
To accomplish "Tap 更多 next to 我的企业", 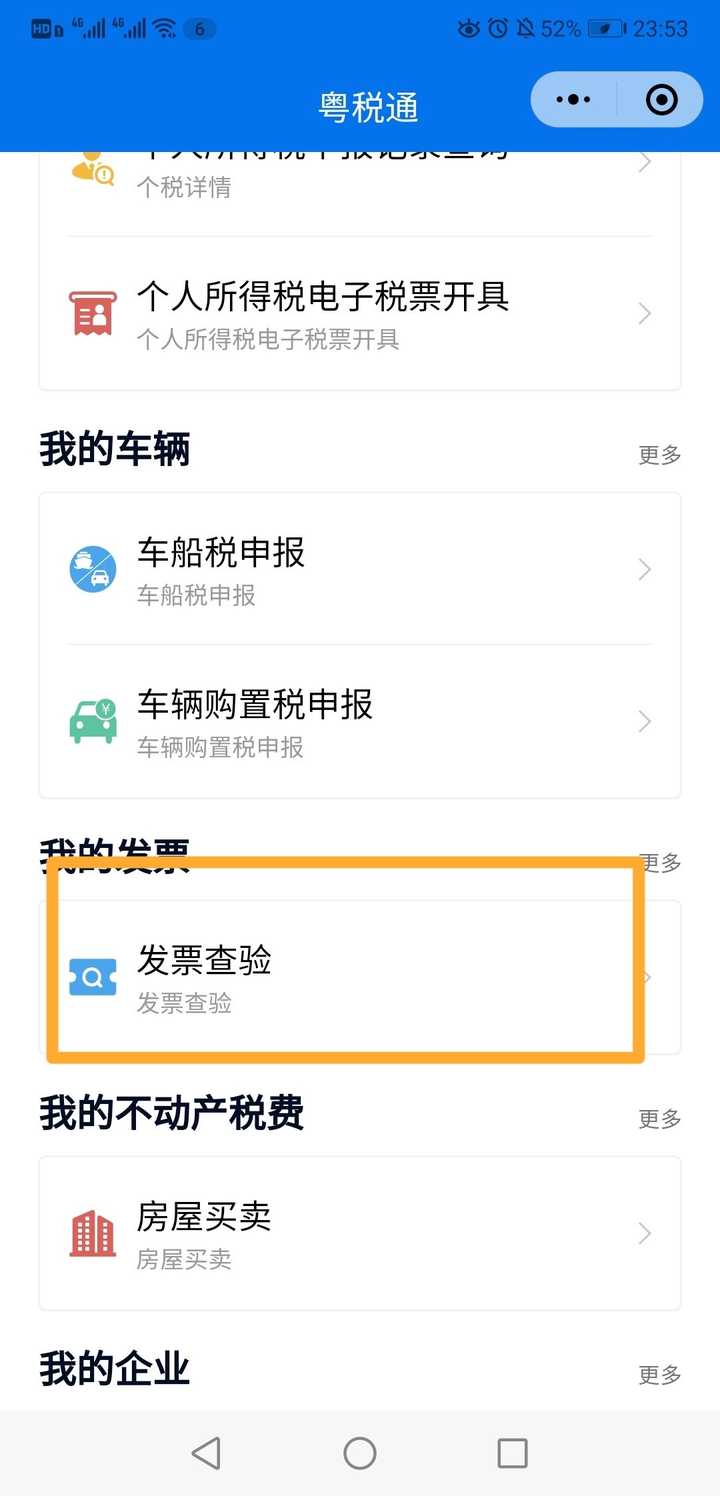I will point(660,1375).
